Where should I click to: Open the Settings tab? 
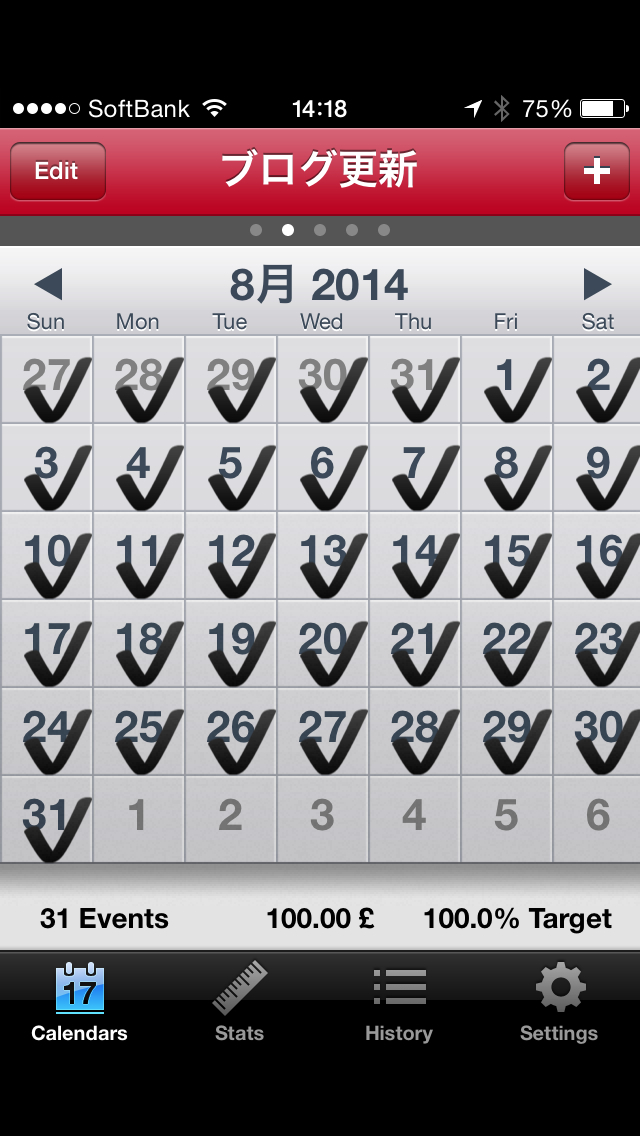tap(559, 1001)
